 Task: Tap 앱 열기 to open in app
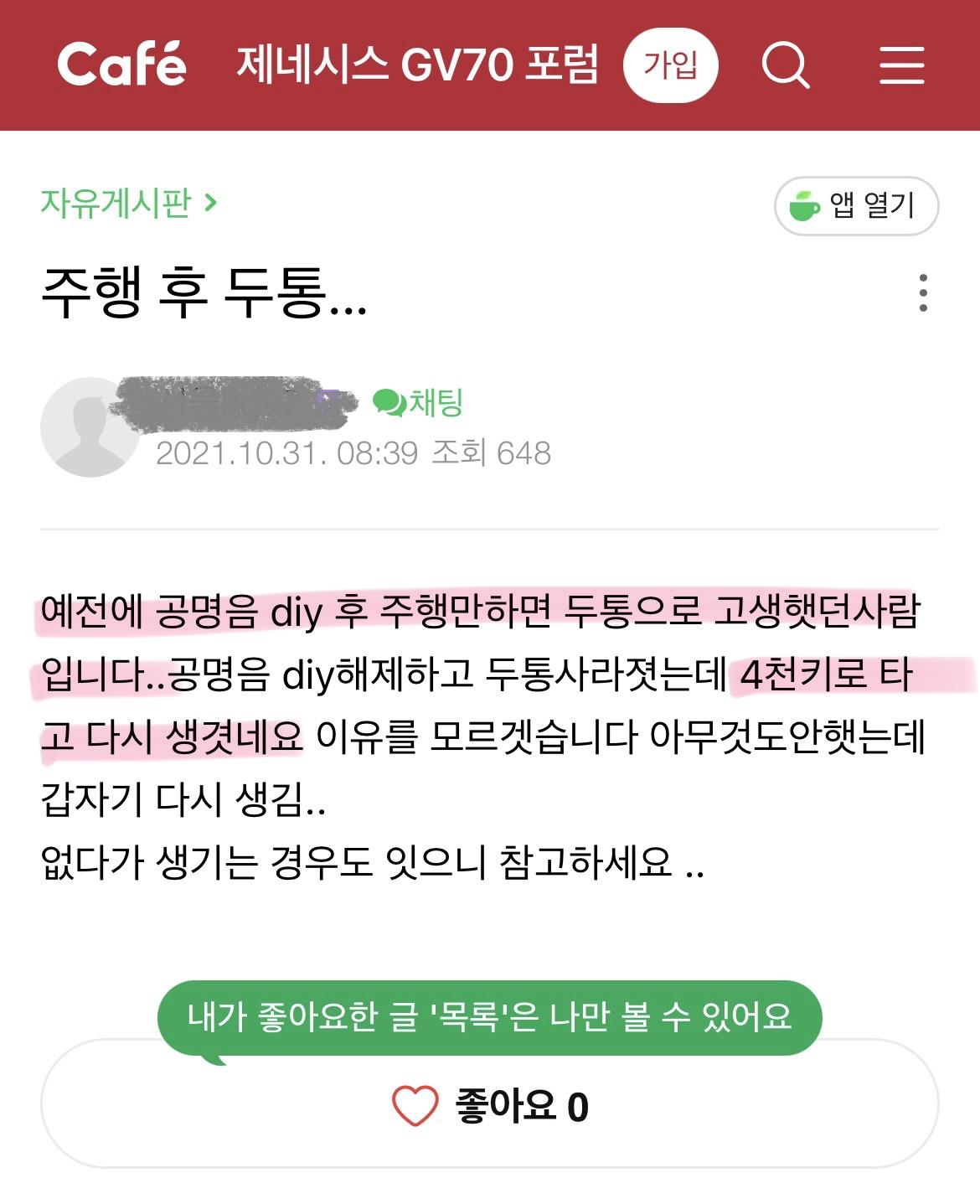click(x=856, y=205)
